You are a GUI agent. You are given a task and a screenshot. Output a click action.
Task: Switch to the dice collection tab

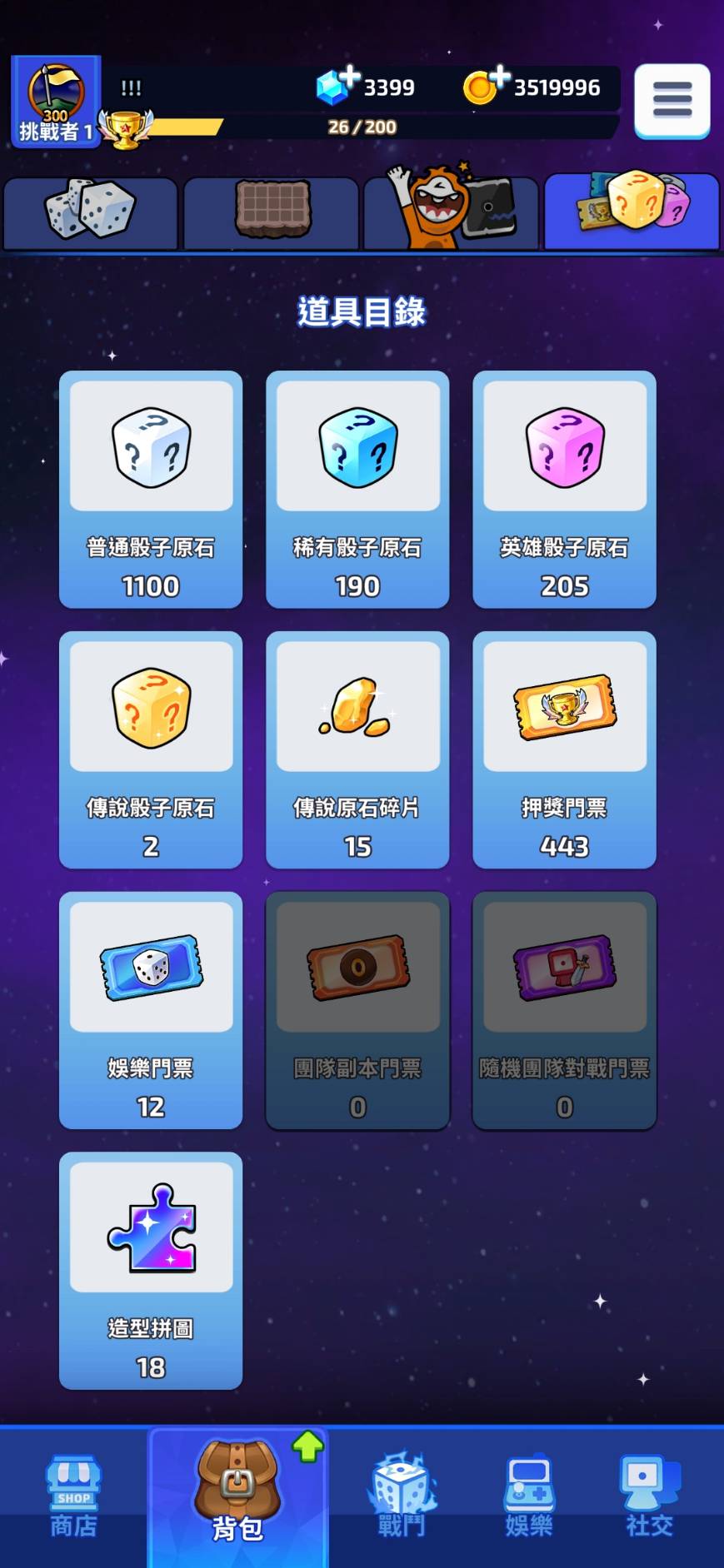(x=91, y=212)
